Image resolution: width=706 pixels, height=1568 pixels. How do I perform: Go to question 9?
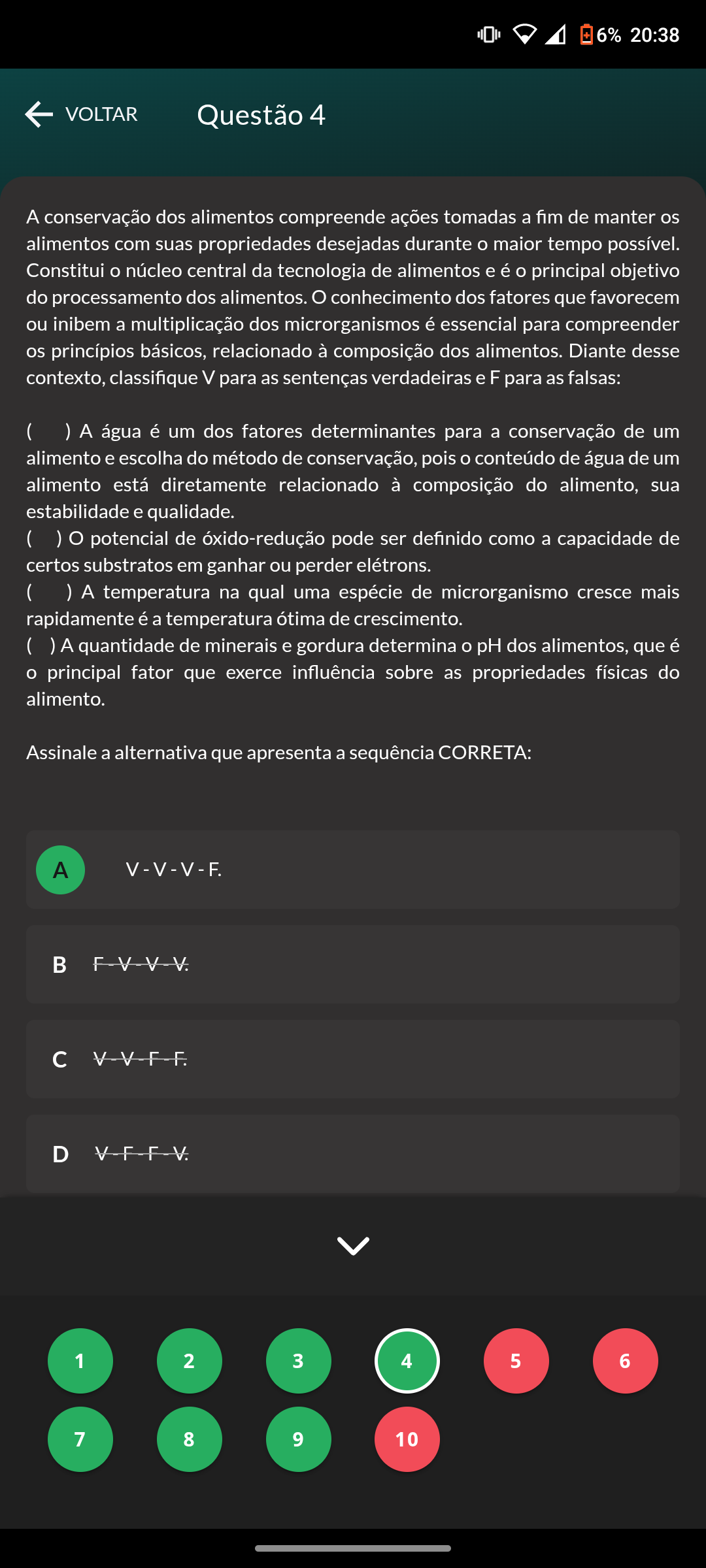299,1439
